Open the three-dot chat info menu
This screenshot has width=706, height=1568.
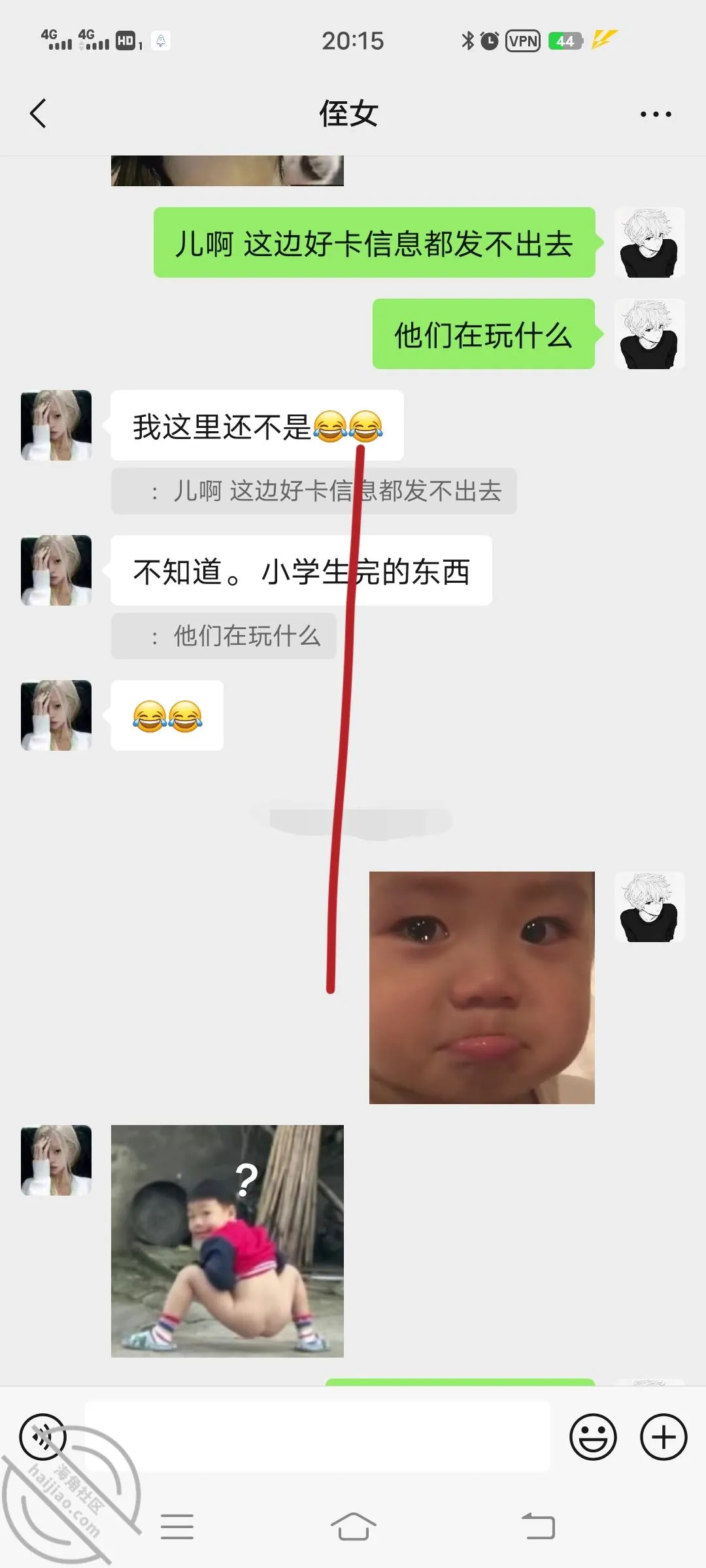[x=656, y=114]
